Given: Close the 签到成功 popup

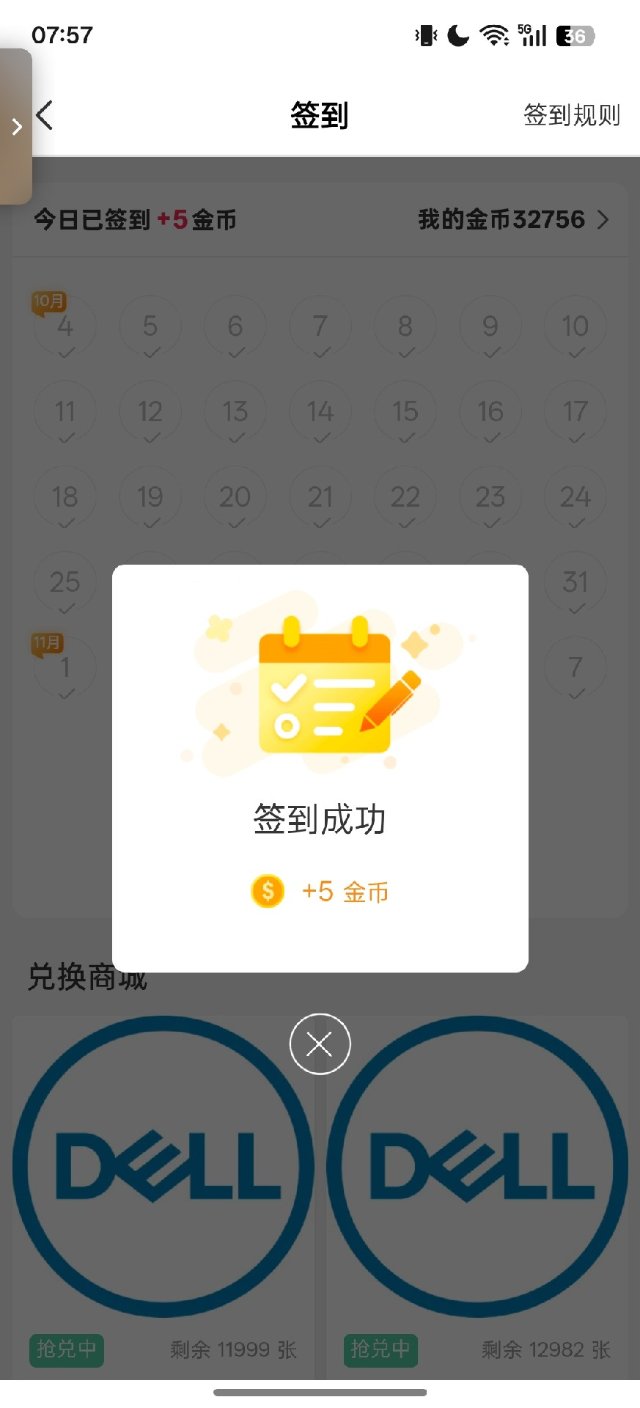Looking at the screenshot, I should pyautogui.click(x=320, y=1044).
